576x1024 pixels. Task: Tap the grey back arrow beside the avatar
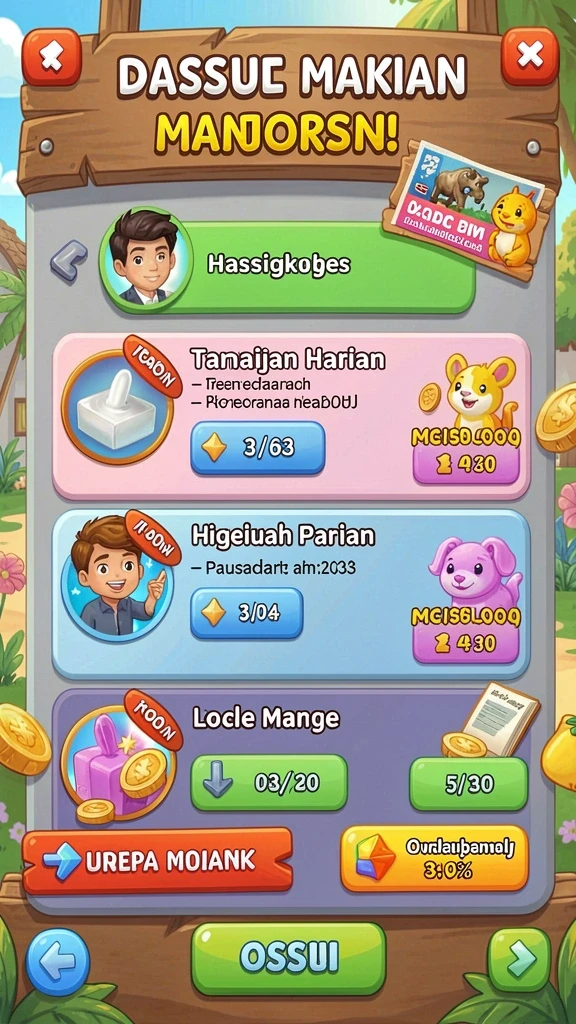click(69, 260)
